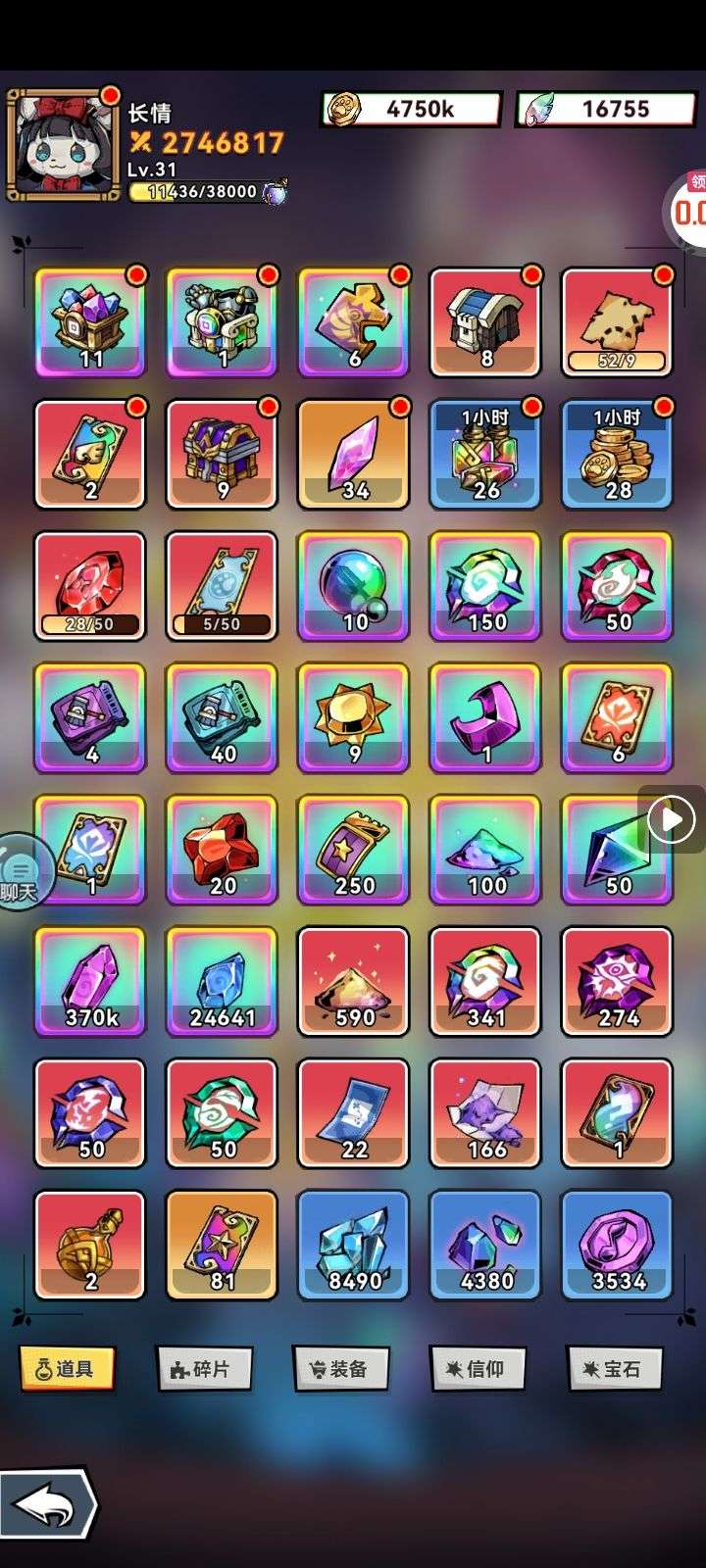706x1568 pixels.
Task: Switch to the 装备 tab
Action: coord(340,1368)
